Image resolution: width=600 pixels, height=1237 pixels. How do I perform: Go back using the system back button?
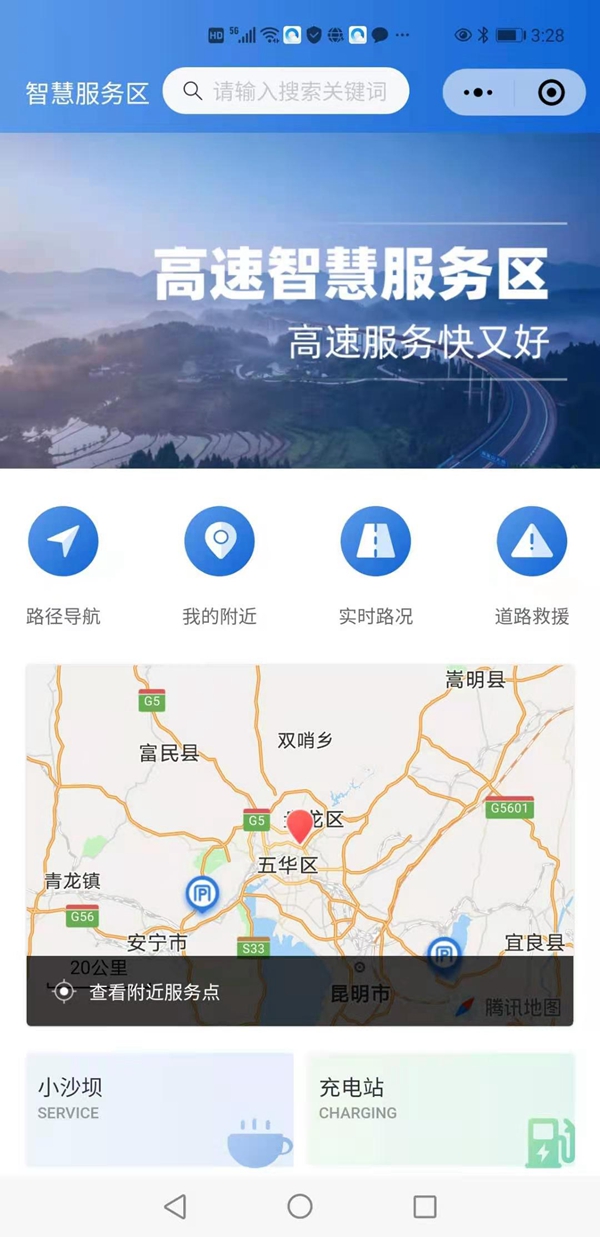[175, 1206]
